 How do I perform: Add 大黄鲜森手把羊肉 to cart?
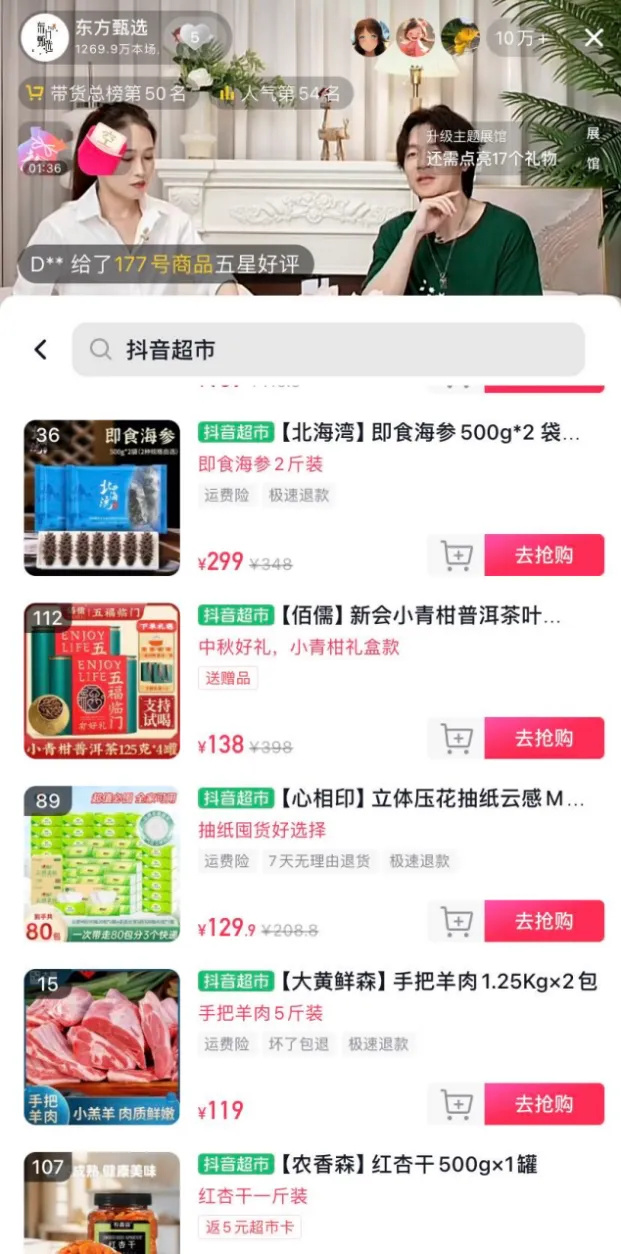[x=456, y=1104]
